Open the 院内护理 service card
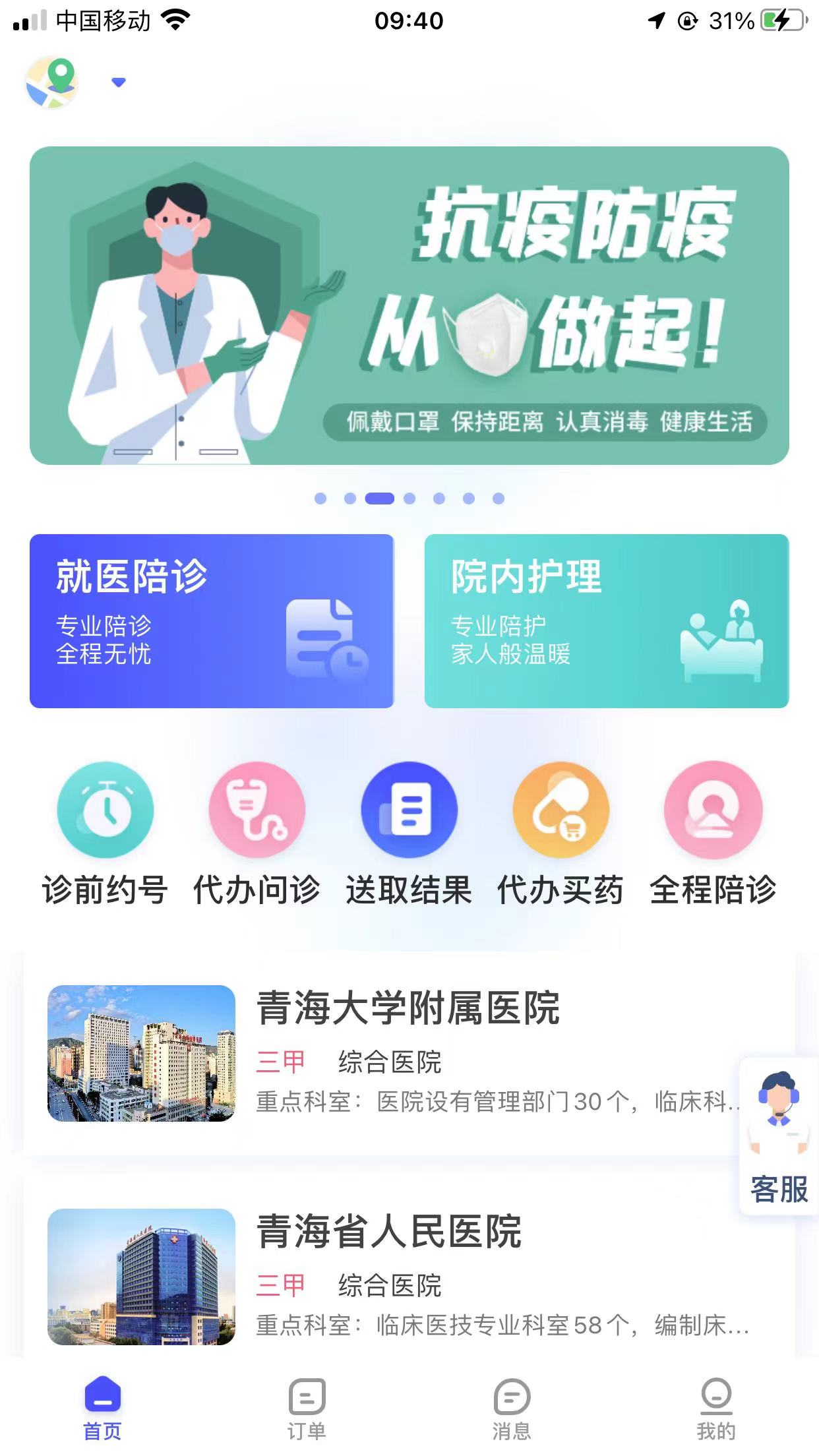 pos(606,621)
